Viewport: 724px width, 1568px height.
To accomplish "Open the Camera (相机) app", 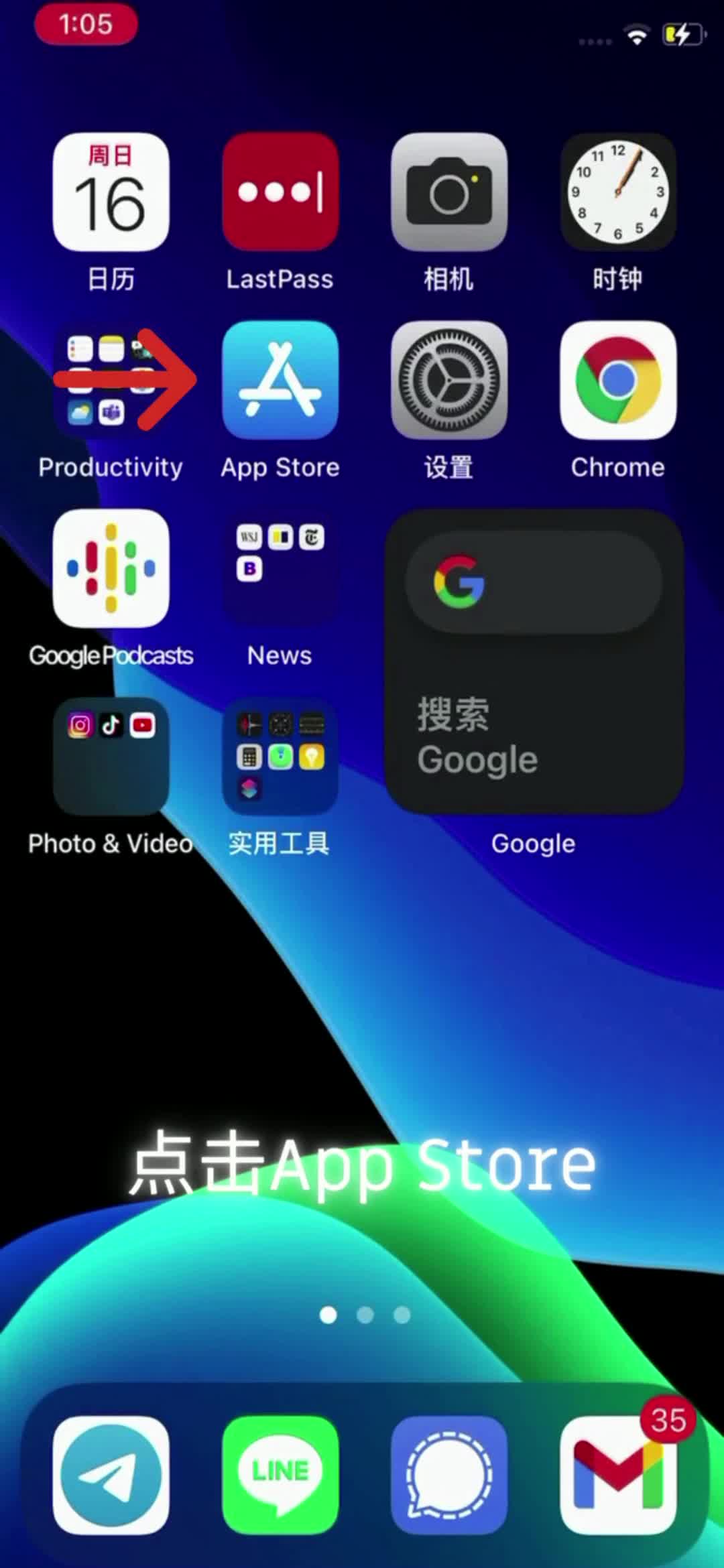I will click(x=449, y=192).
